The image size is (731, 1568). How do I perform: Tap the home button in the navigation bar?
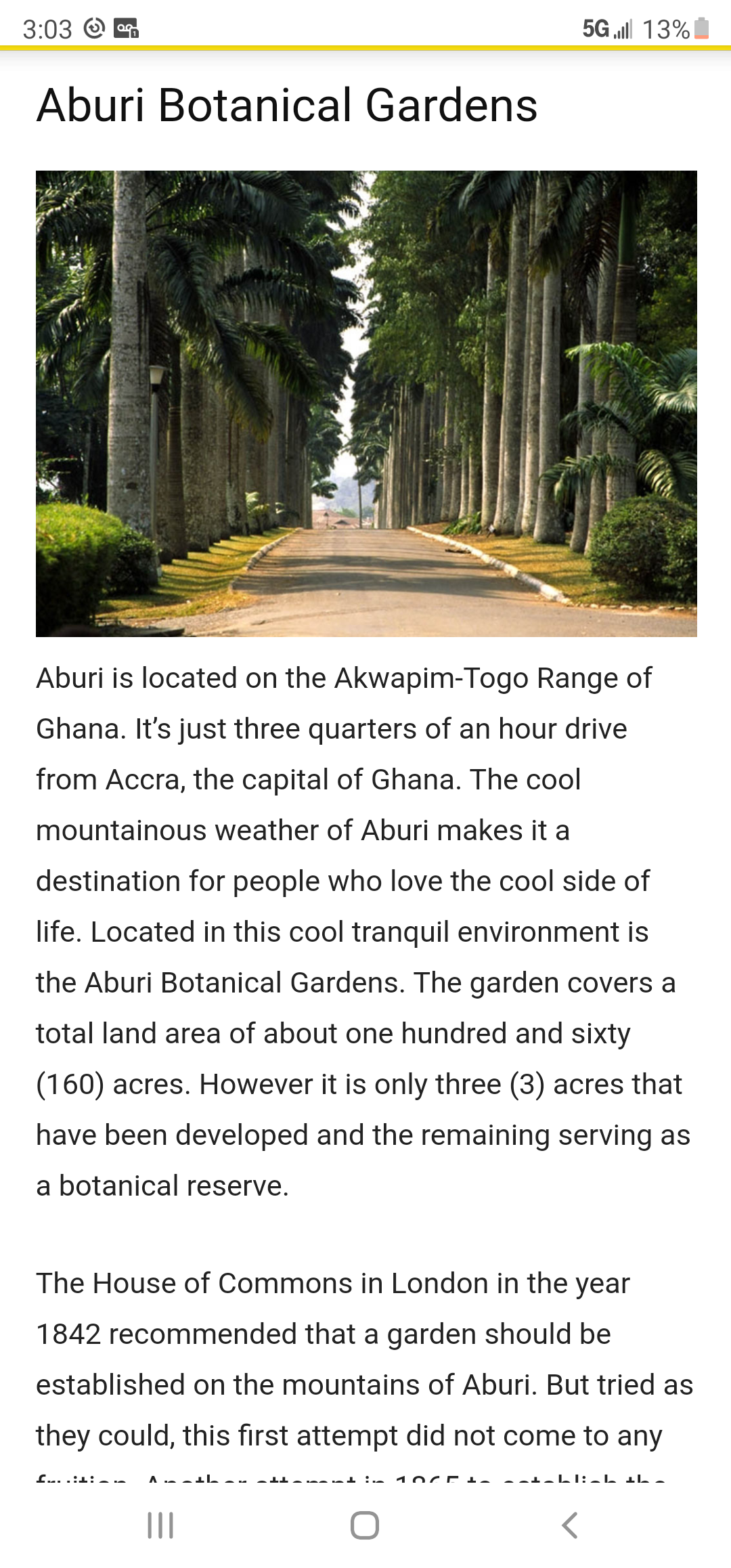click(365, 1525)
